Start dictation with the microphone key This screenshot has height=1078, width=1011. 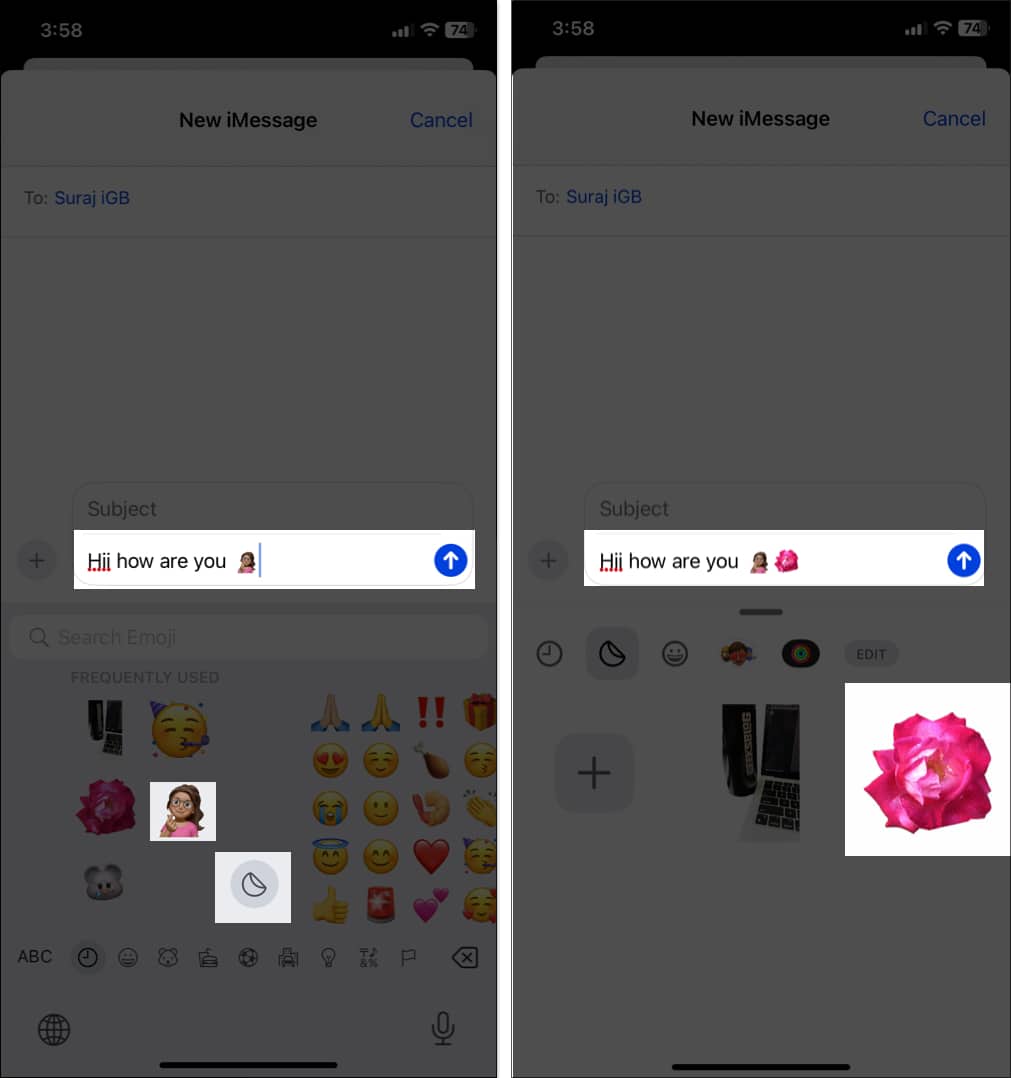point(442,1028)
